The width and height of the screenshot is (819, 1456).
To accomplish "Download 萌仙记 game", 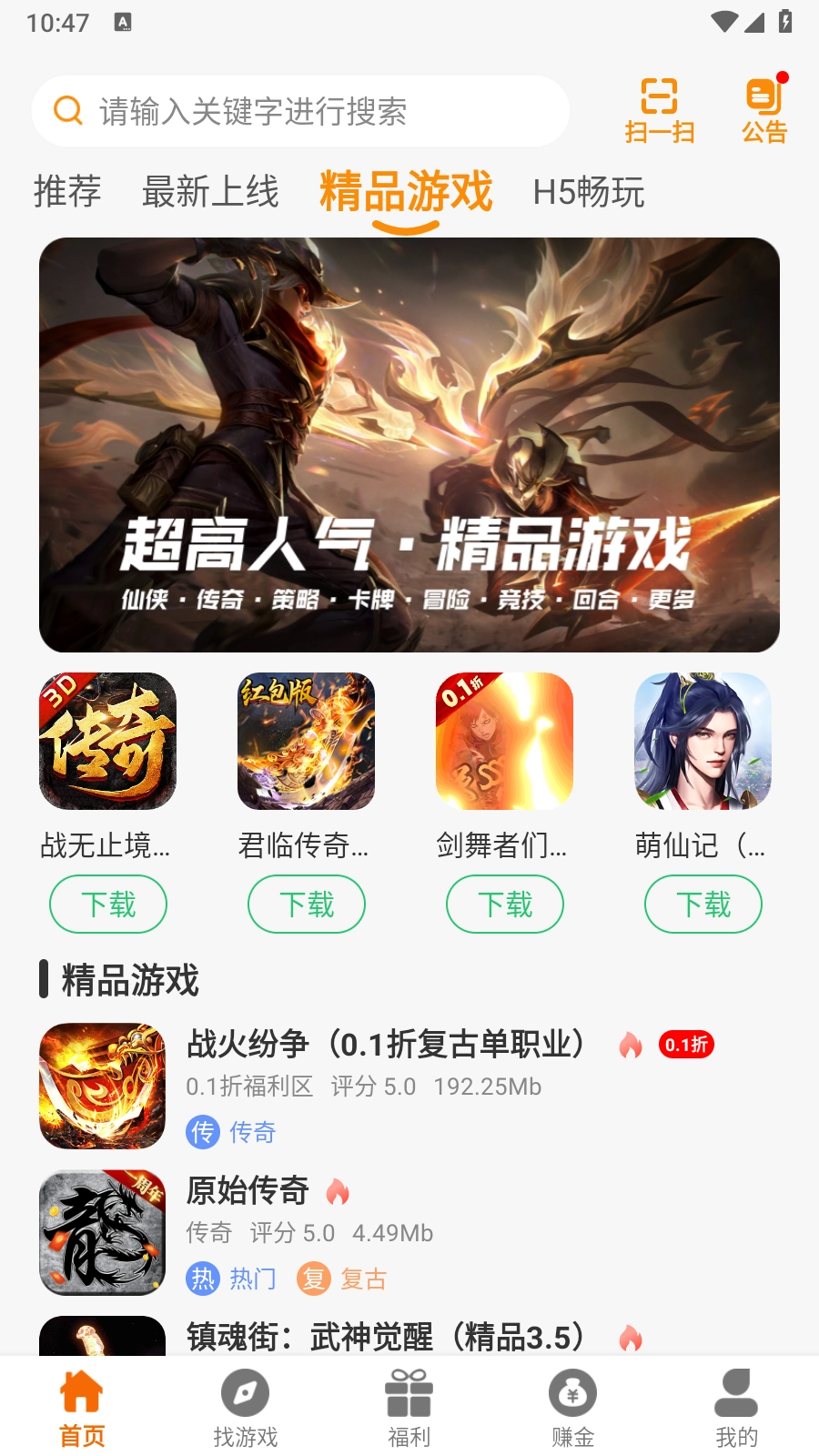I will click(x=703, y=904).
